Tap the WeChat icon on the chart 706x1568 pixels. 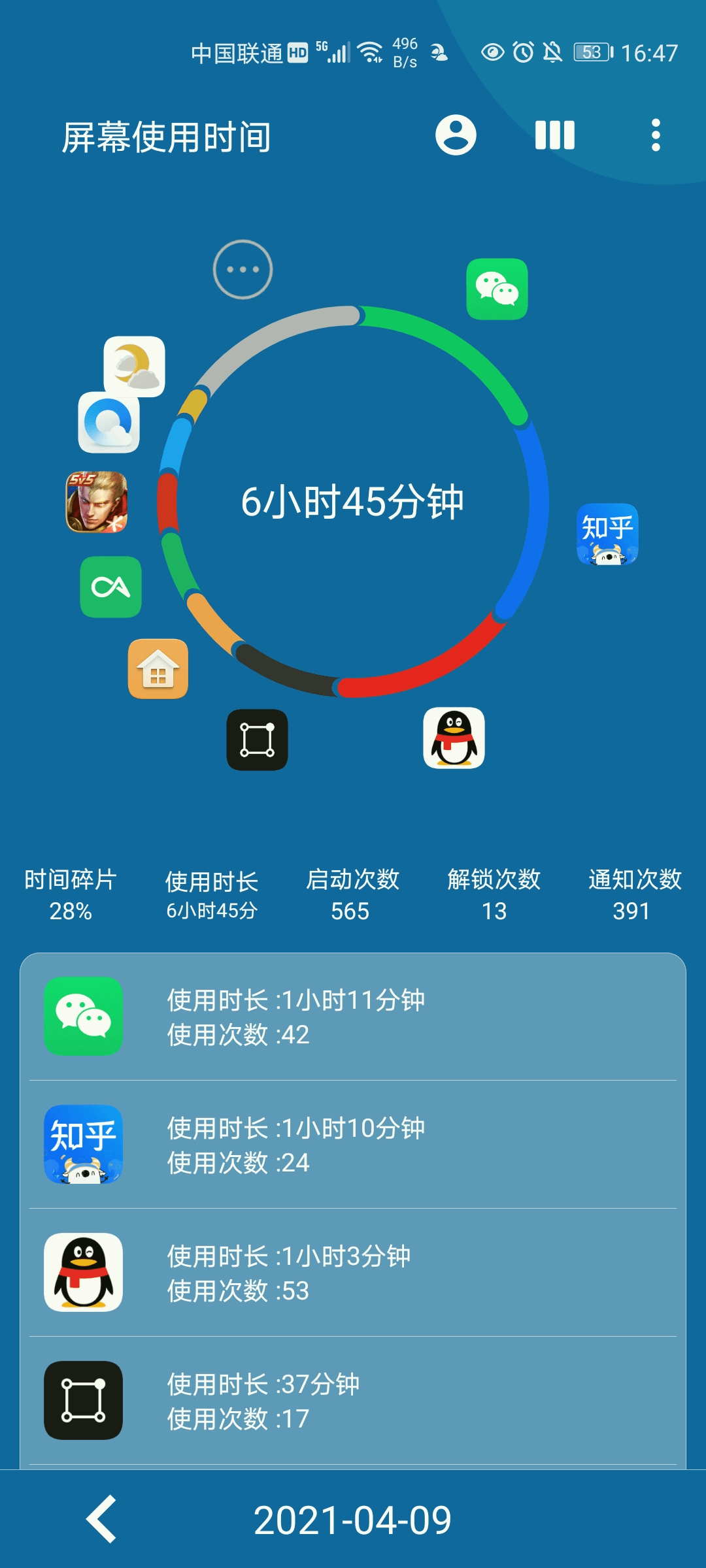497,289
